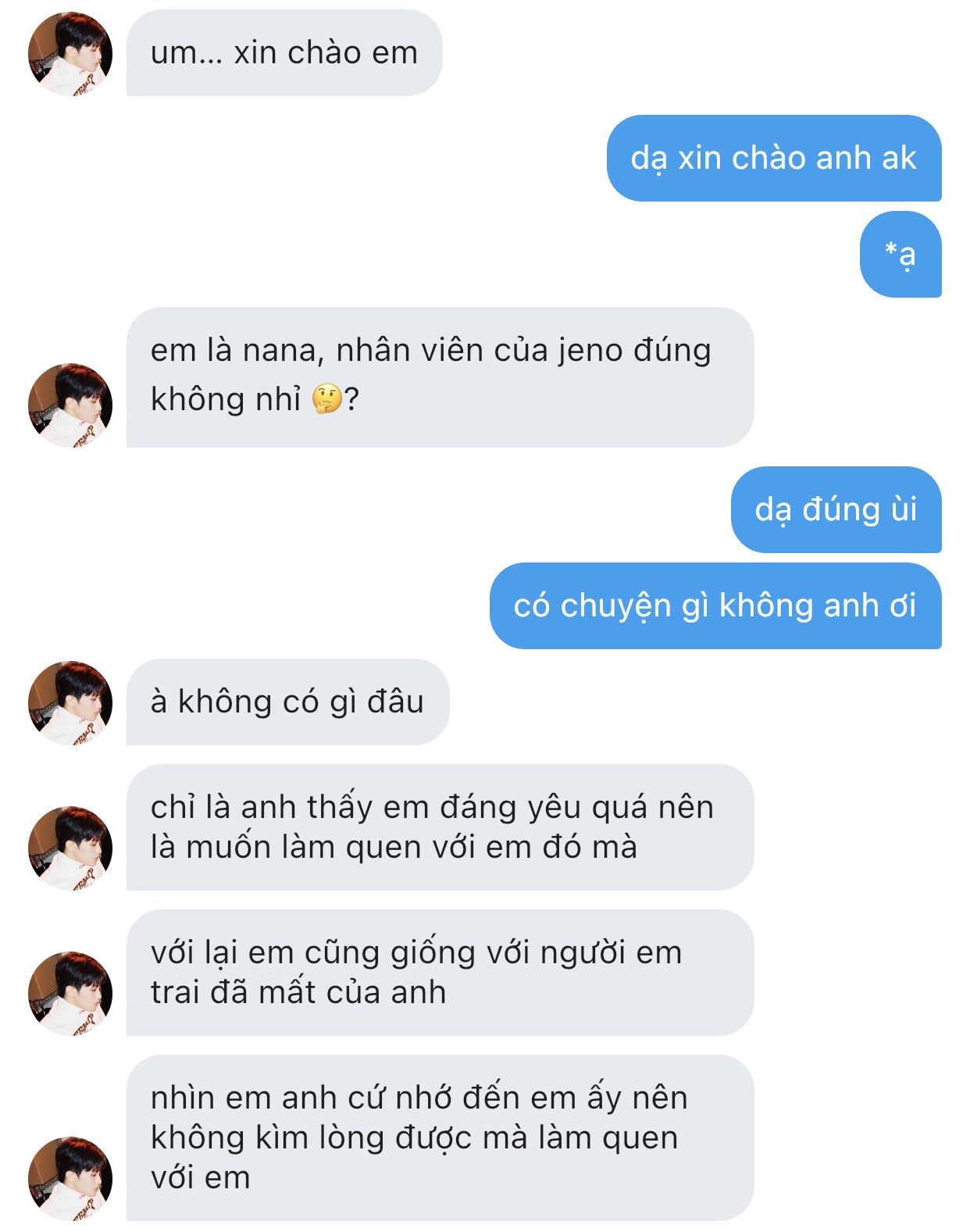The height and width of the screenshot is (1232, 970).
Task: Tap avatar next to "em là nana" message
Action: [70, 405]
